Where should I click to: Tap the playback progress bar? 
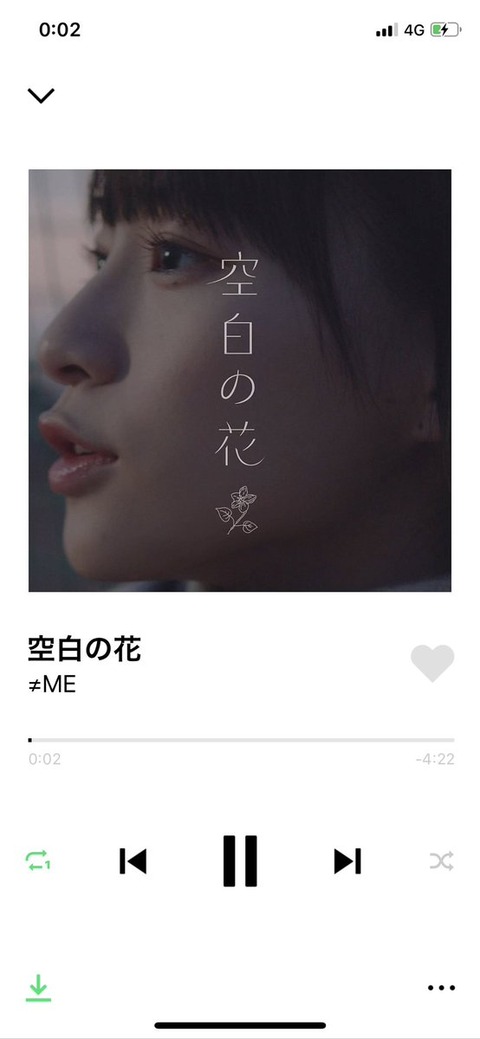pos(241,739)
